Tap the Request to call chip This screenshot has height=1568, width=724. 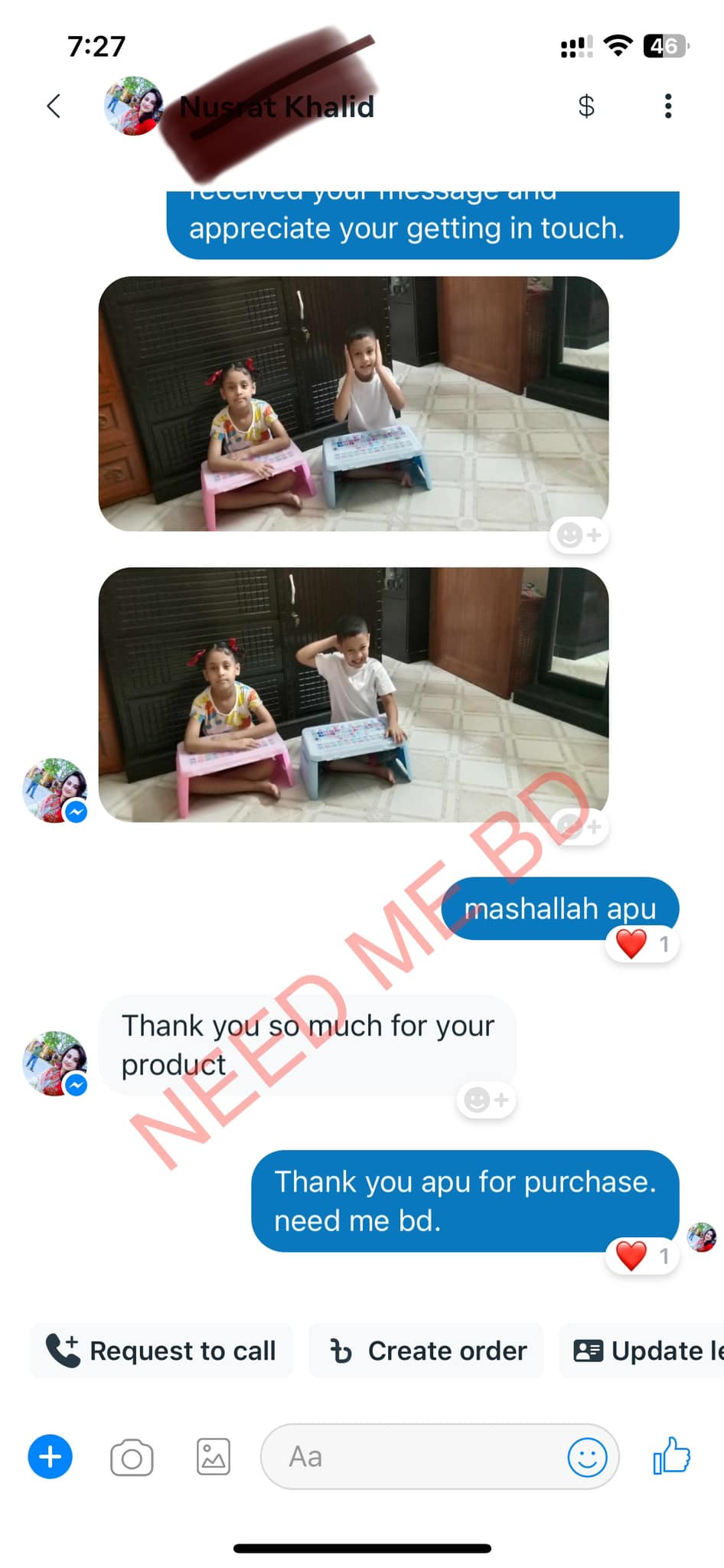coord(161,1351)
